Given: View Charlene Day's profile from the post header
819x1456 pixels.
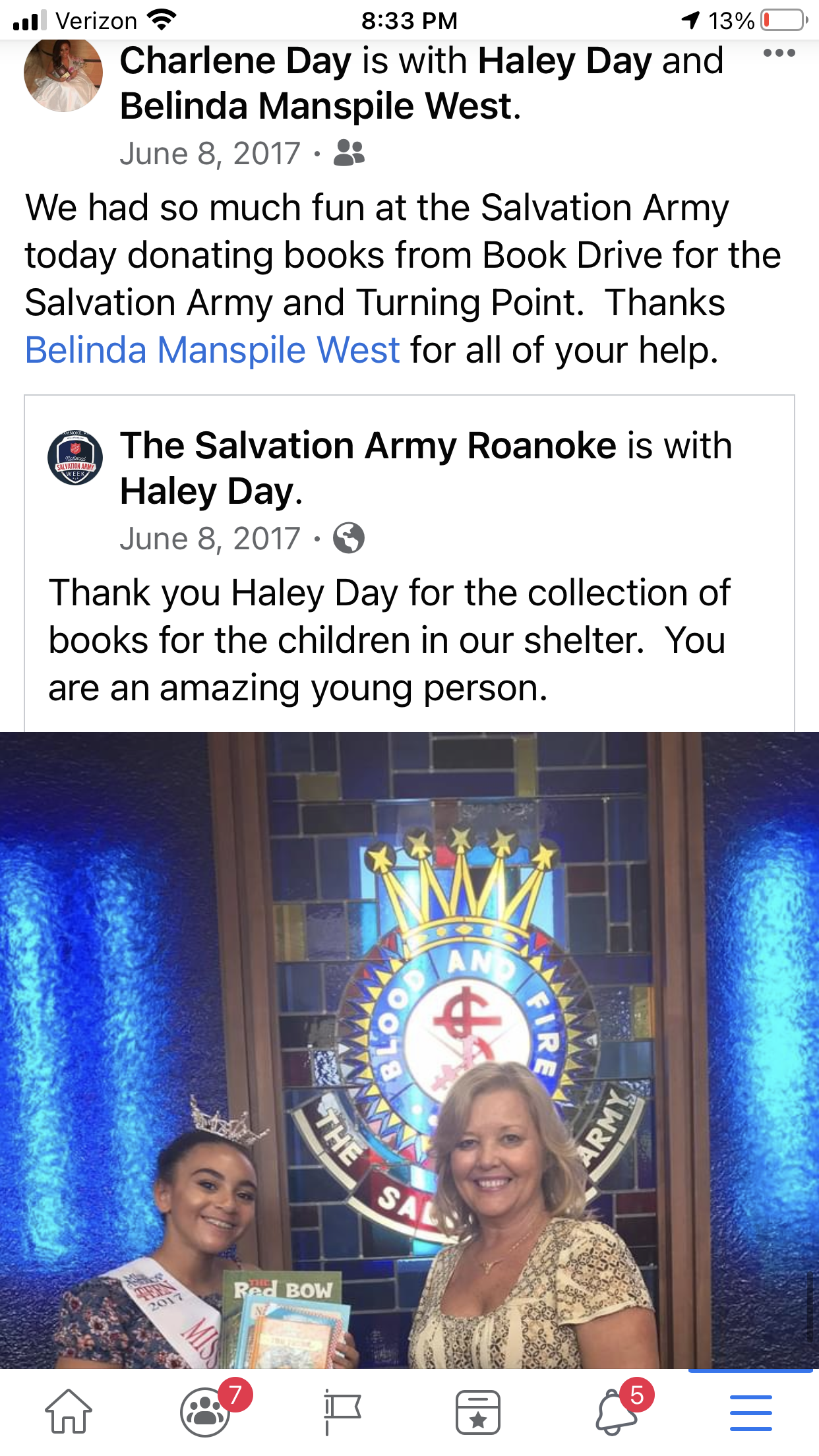Looking at the screenshot, I should click(235, 61).
